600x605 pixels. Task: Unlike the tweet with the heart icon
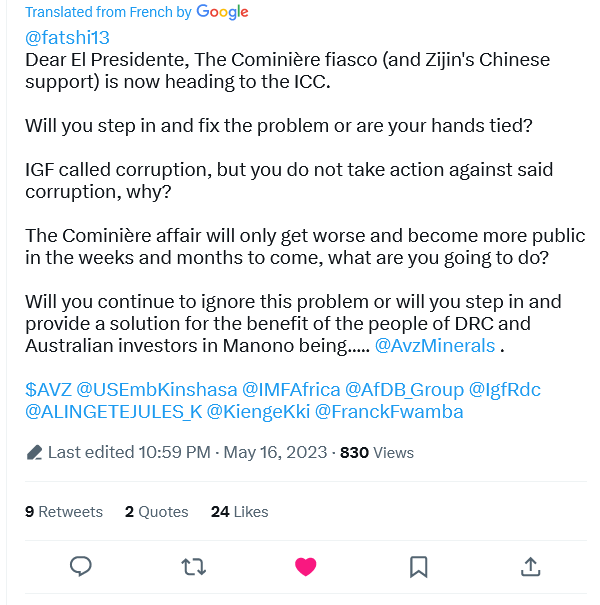tap(306, 567)
